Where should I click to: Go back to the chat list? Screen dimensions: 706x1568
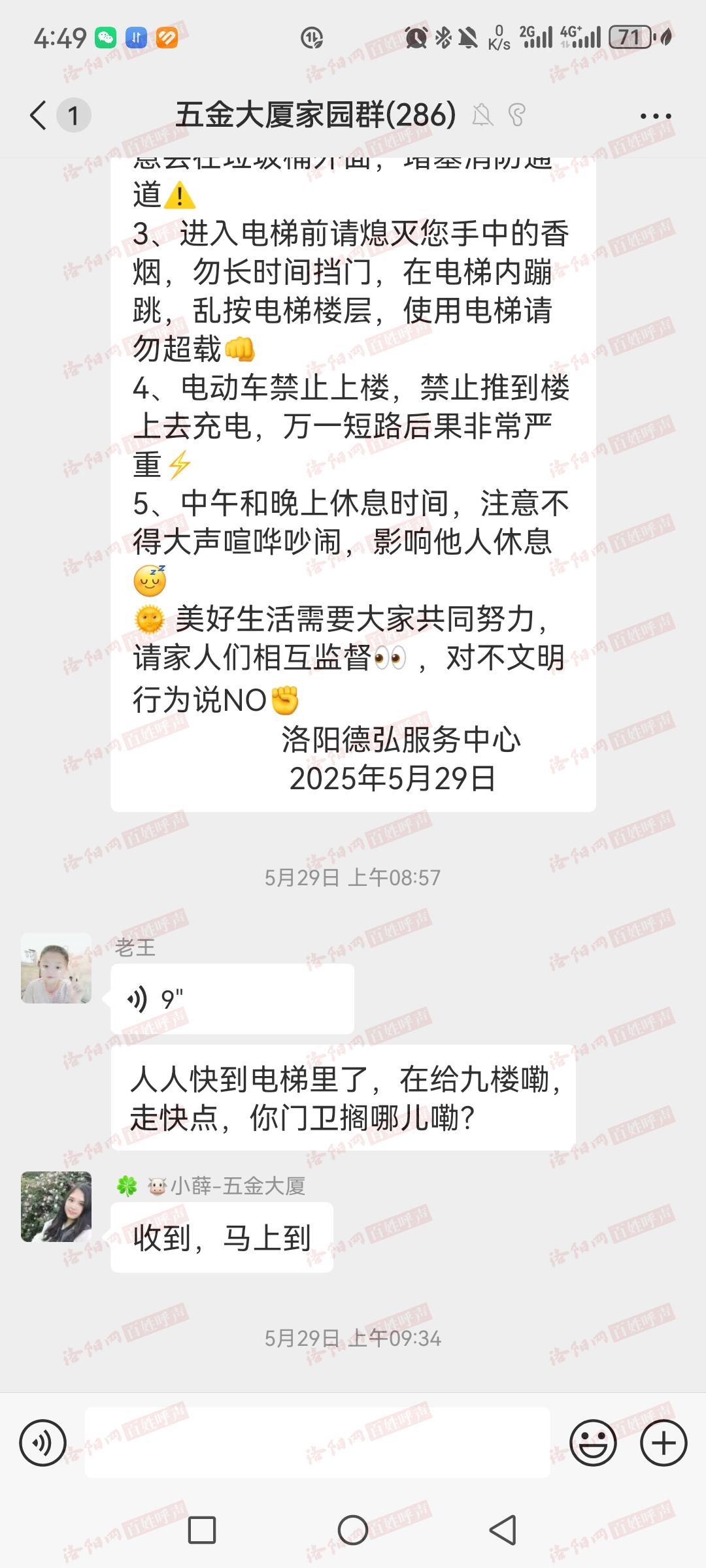point(39,116)
